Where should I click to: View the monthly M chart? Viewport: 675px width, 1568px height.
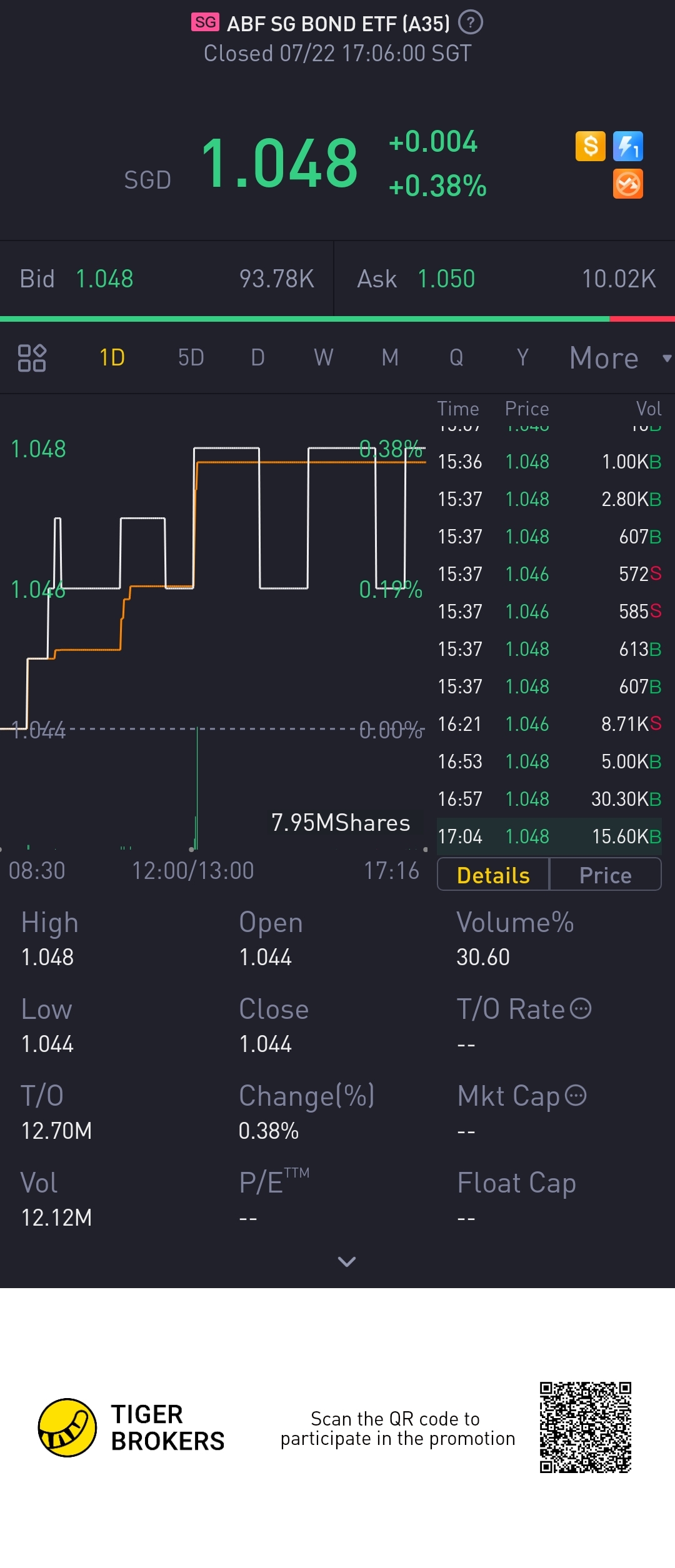coord(390,358)
